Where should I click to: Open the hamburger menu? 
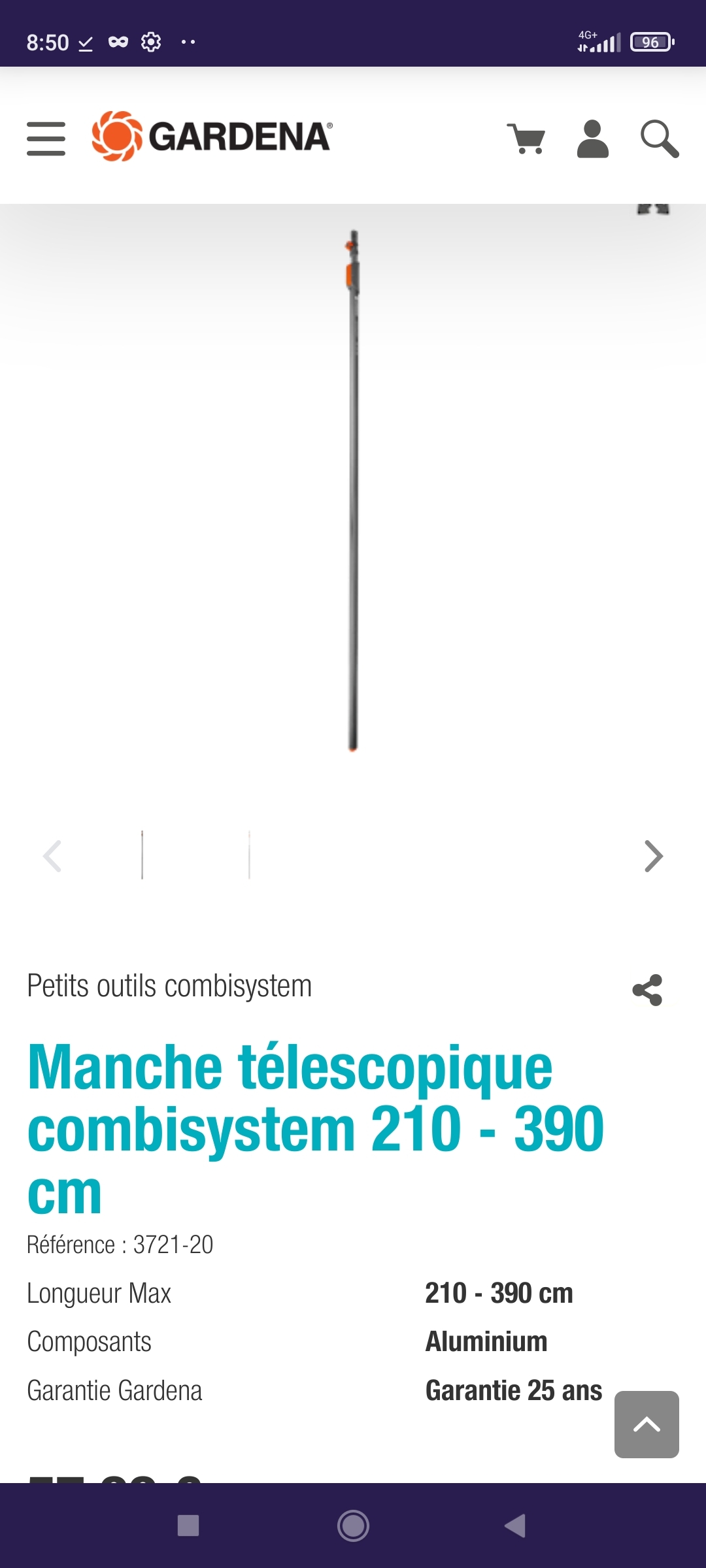tap(46, 139)
